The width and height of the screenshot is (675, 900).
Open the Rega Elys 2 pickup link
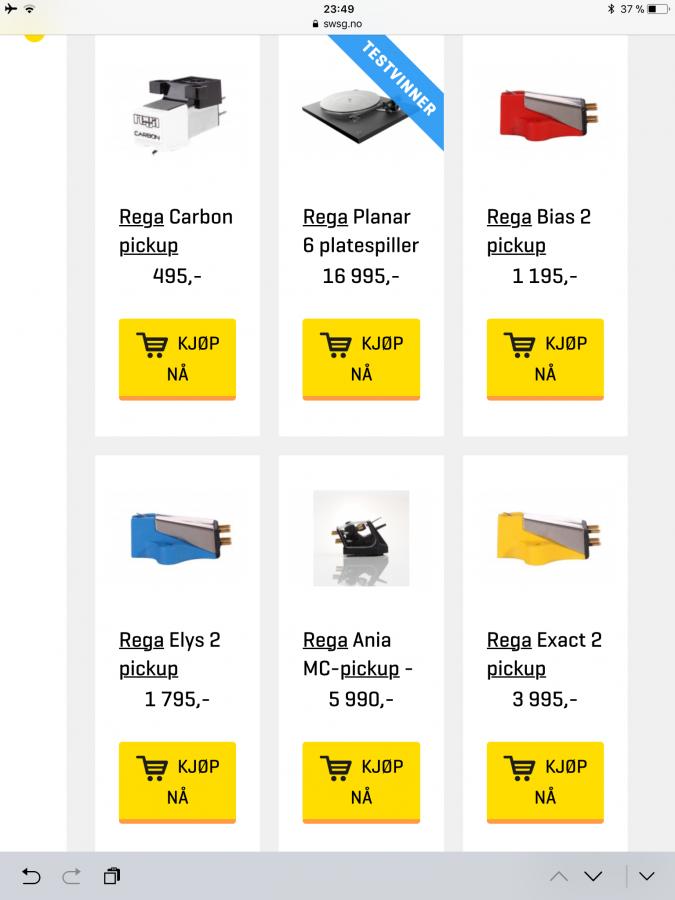click(168, 654)
